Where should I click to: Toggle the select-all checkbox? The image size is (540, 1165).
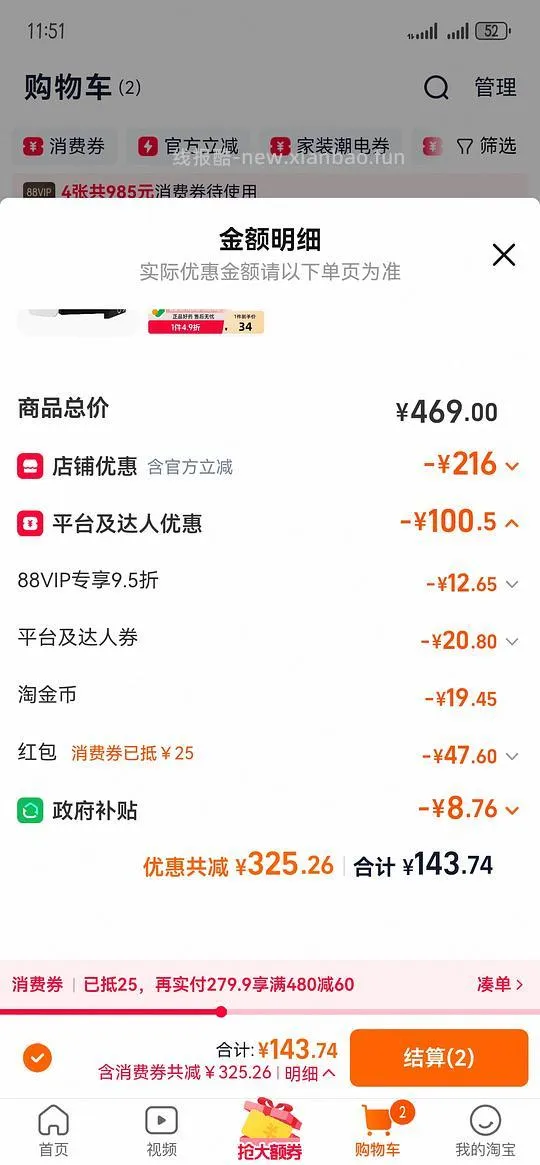37,1057
